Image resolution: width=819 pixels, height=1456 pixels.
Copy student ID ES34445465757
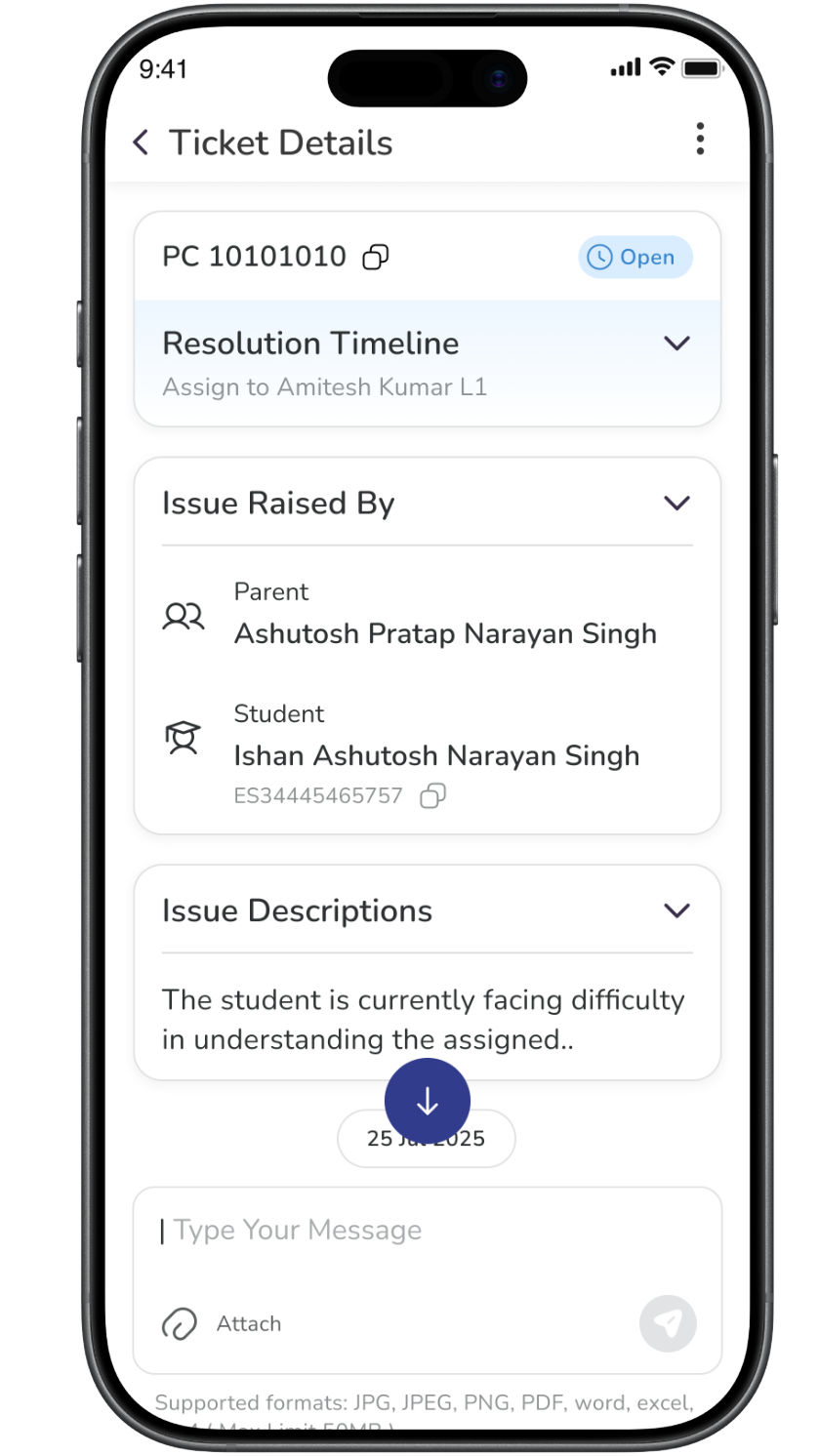[x=432, y=796]
